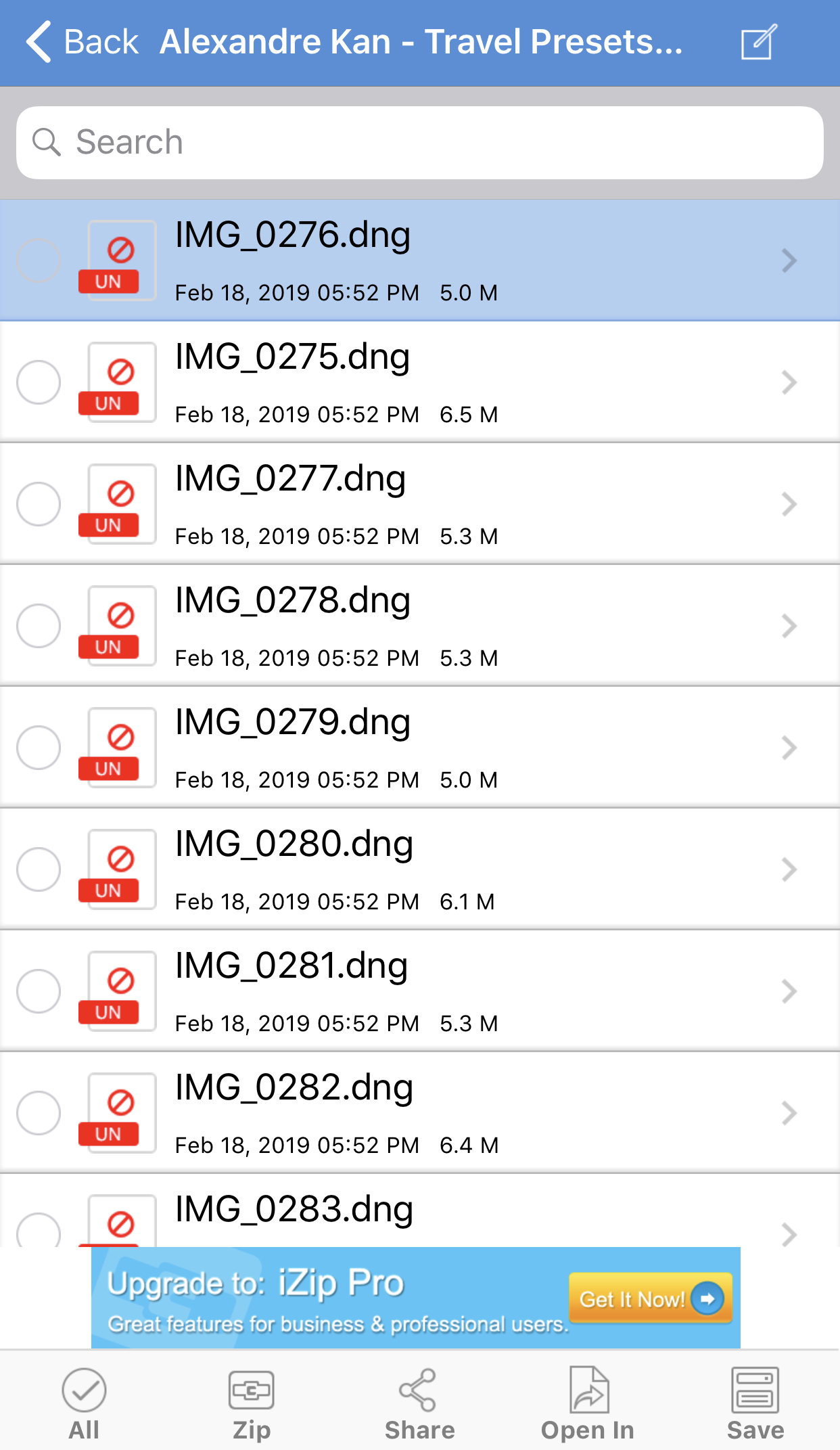The image size is (840, 1450).
Task: Tap the Zip toolbar button
Action: (252, 1404)
